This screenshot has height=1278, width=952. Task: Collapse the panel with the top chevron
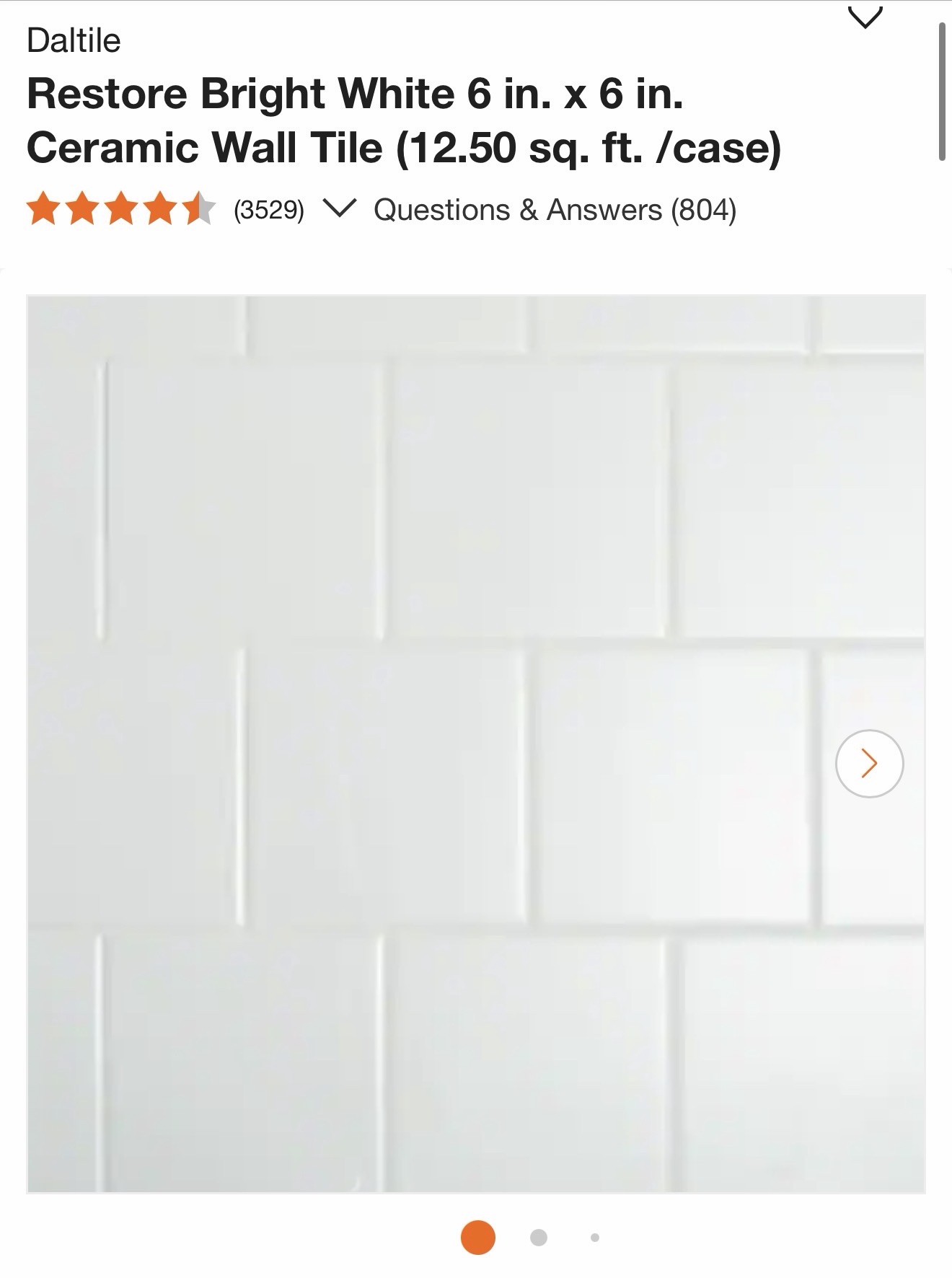(865, 17)
